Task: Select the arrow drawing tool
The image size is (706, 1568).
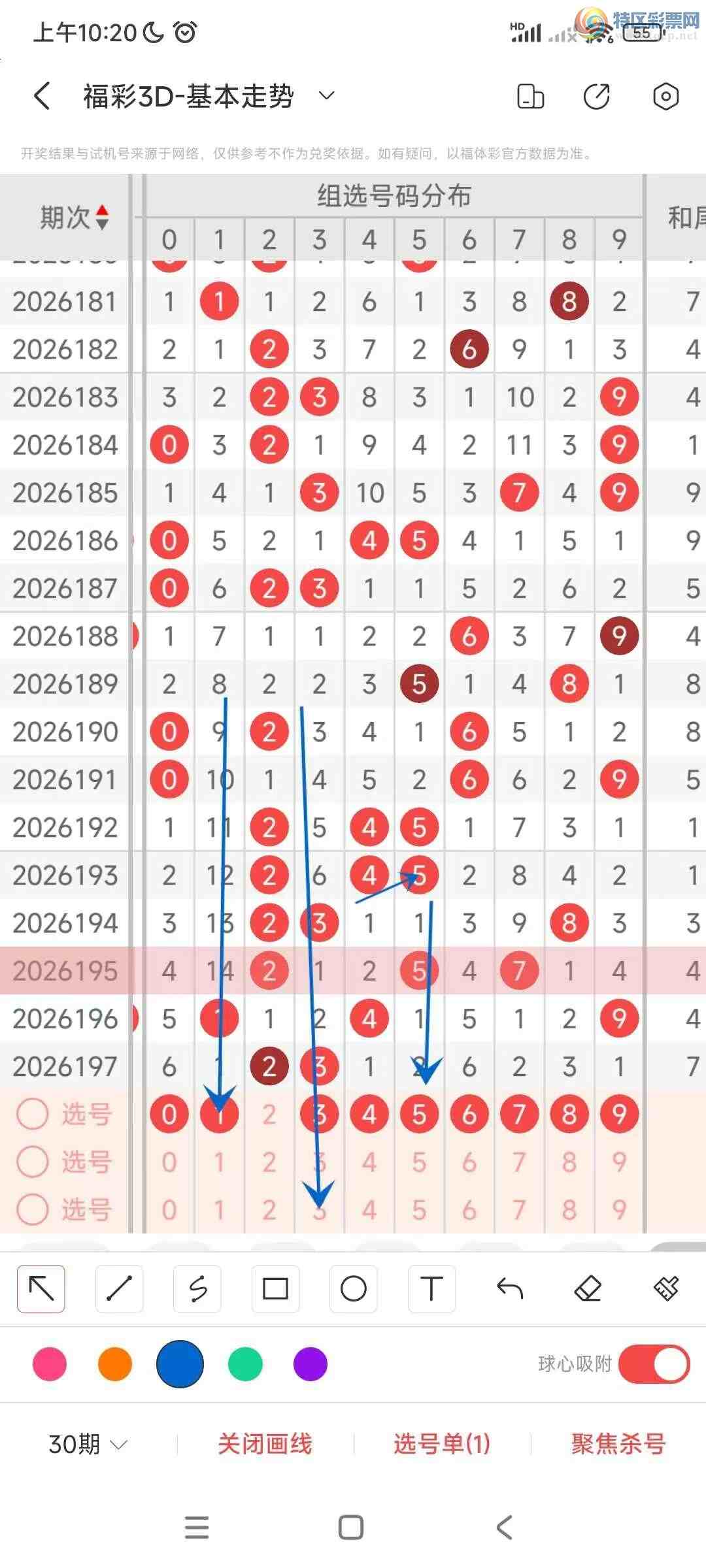Action: 41,1289
